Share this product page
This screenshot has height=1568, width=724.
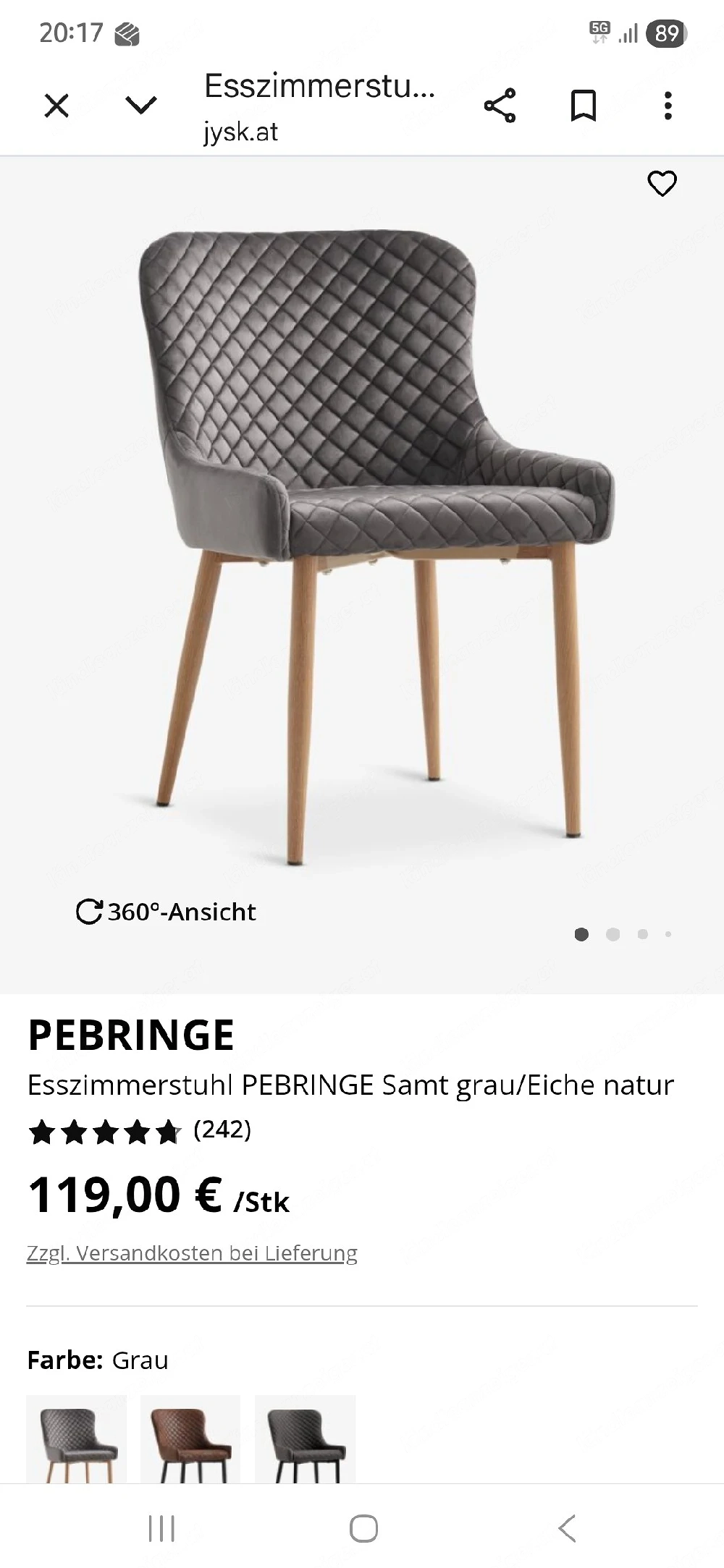tap(500, 106)
